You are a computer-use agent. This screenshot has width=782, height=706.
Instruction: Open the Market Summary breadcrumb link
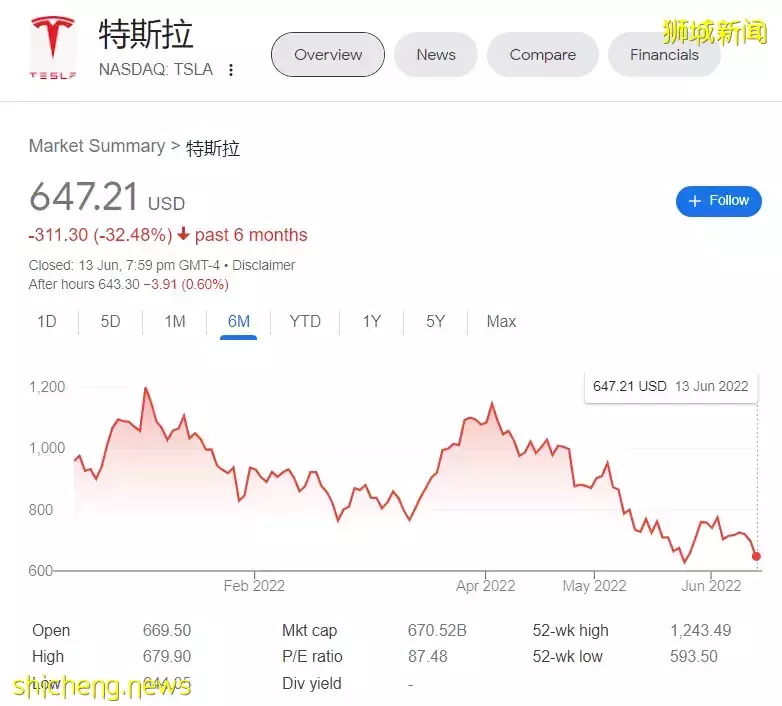pyautogui.click(x=96, y=146)
